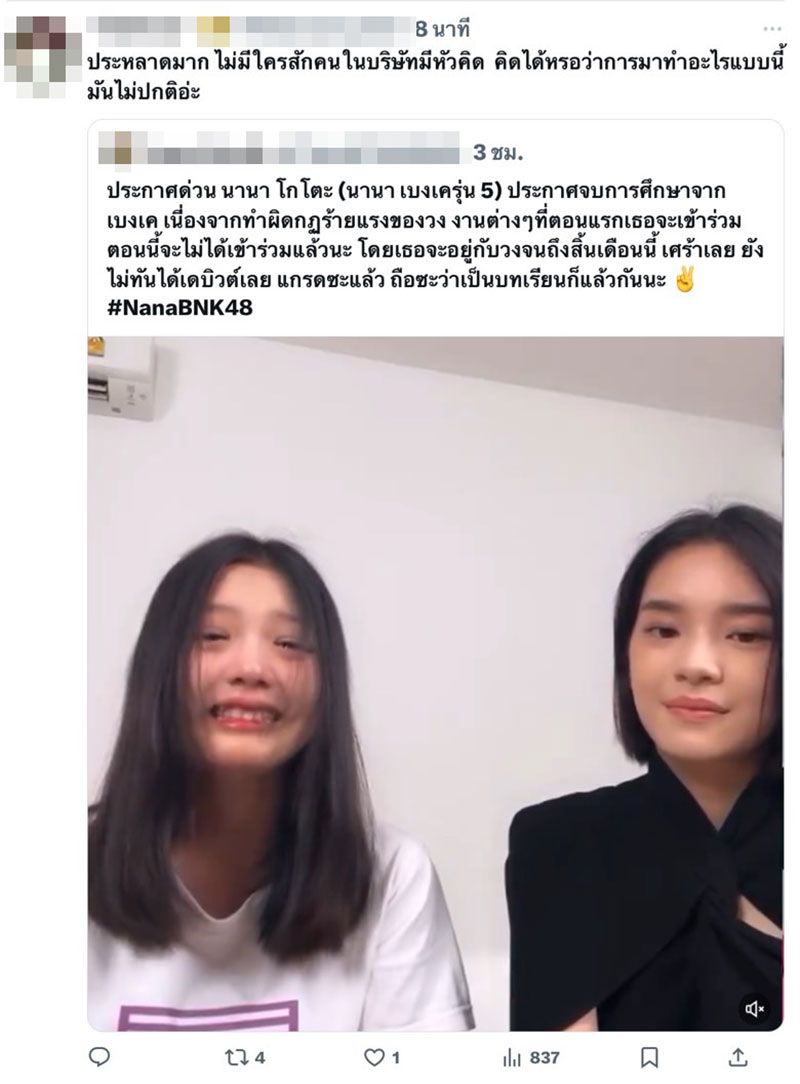Share this post
The height and width of the screenshot is (1084, 800).
(740, 1057)
